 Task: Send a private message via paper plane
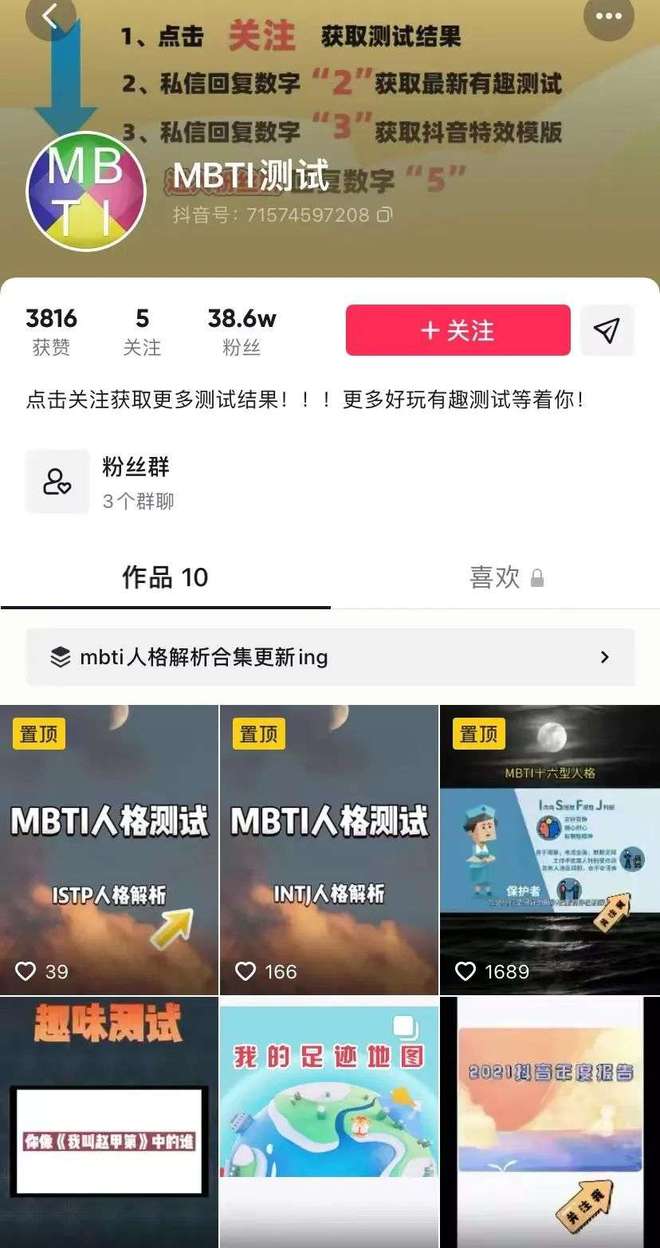607,331
